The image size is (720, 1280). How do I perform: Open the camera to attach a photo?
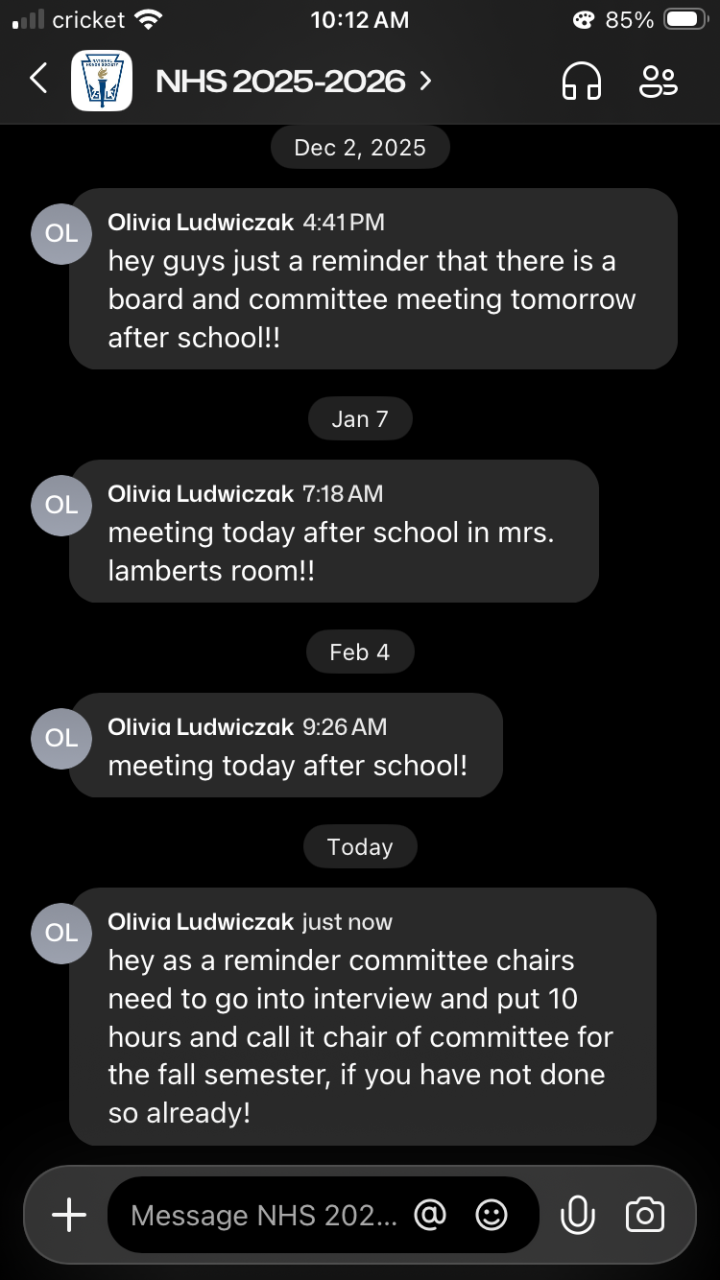pyautogui.click(x=645, y=1215)
